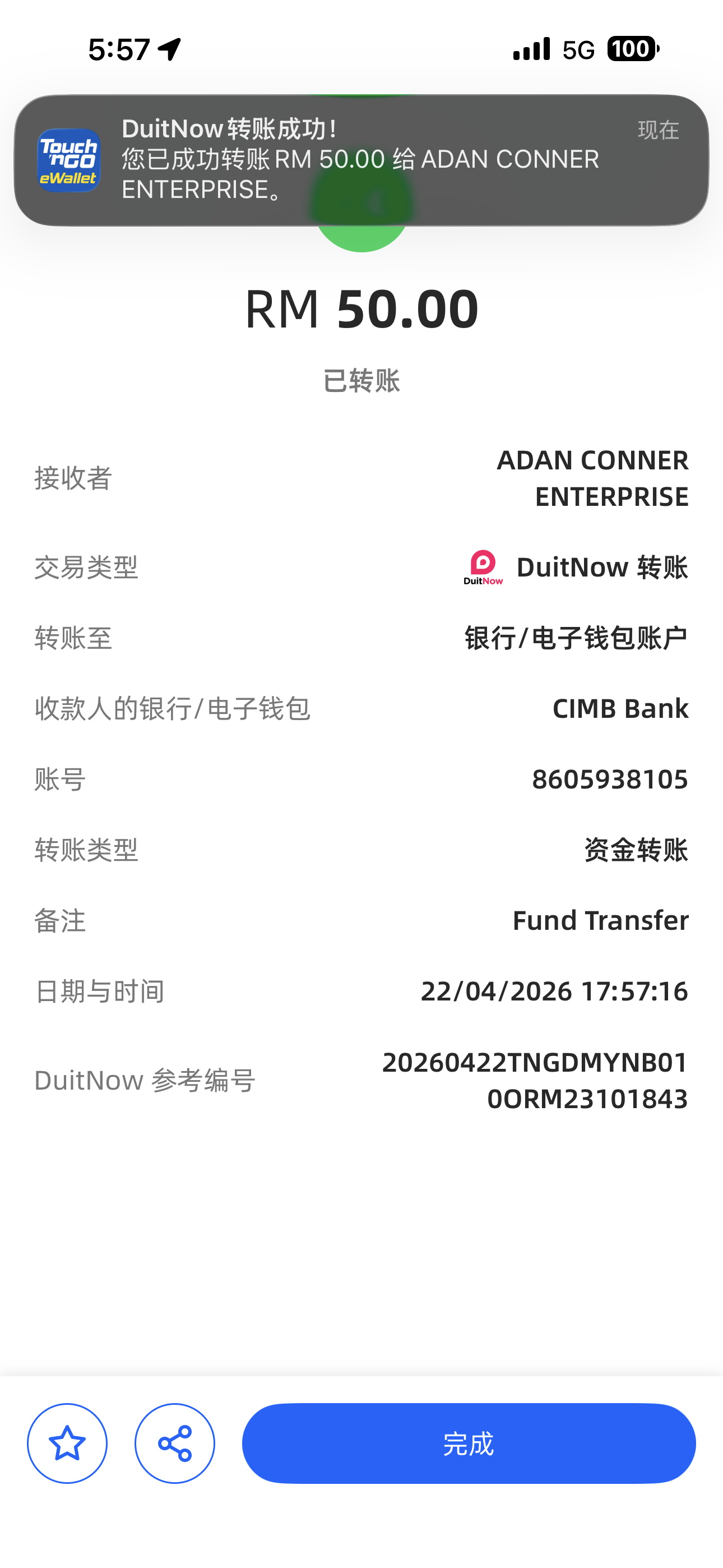Share the transfer receipt

point(175,1443)
